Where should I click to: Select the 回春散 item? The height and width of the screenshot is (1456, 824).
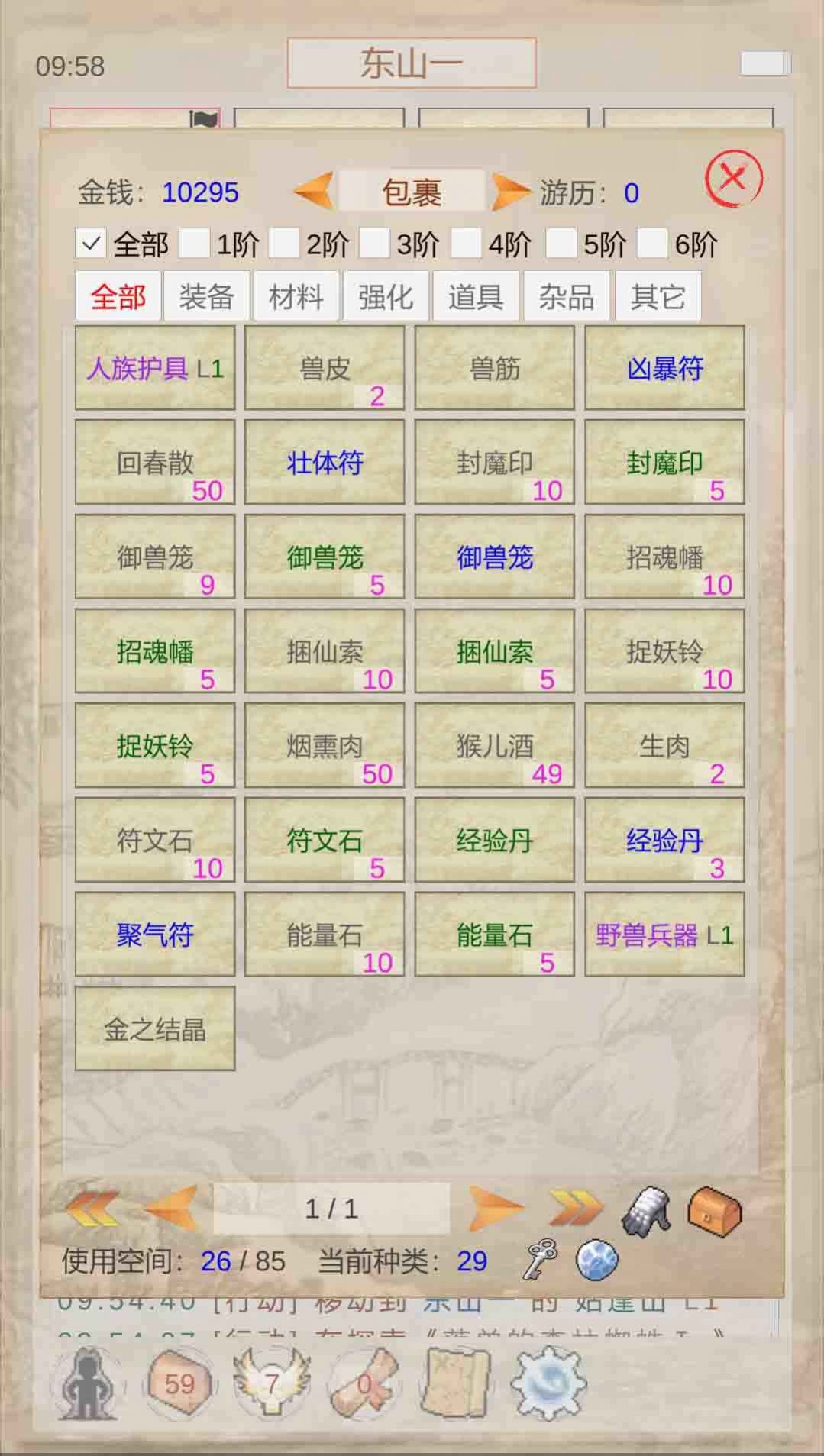[x=155, y=462]
